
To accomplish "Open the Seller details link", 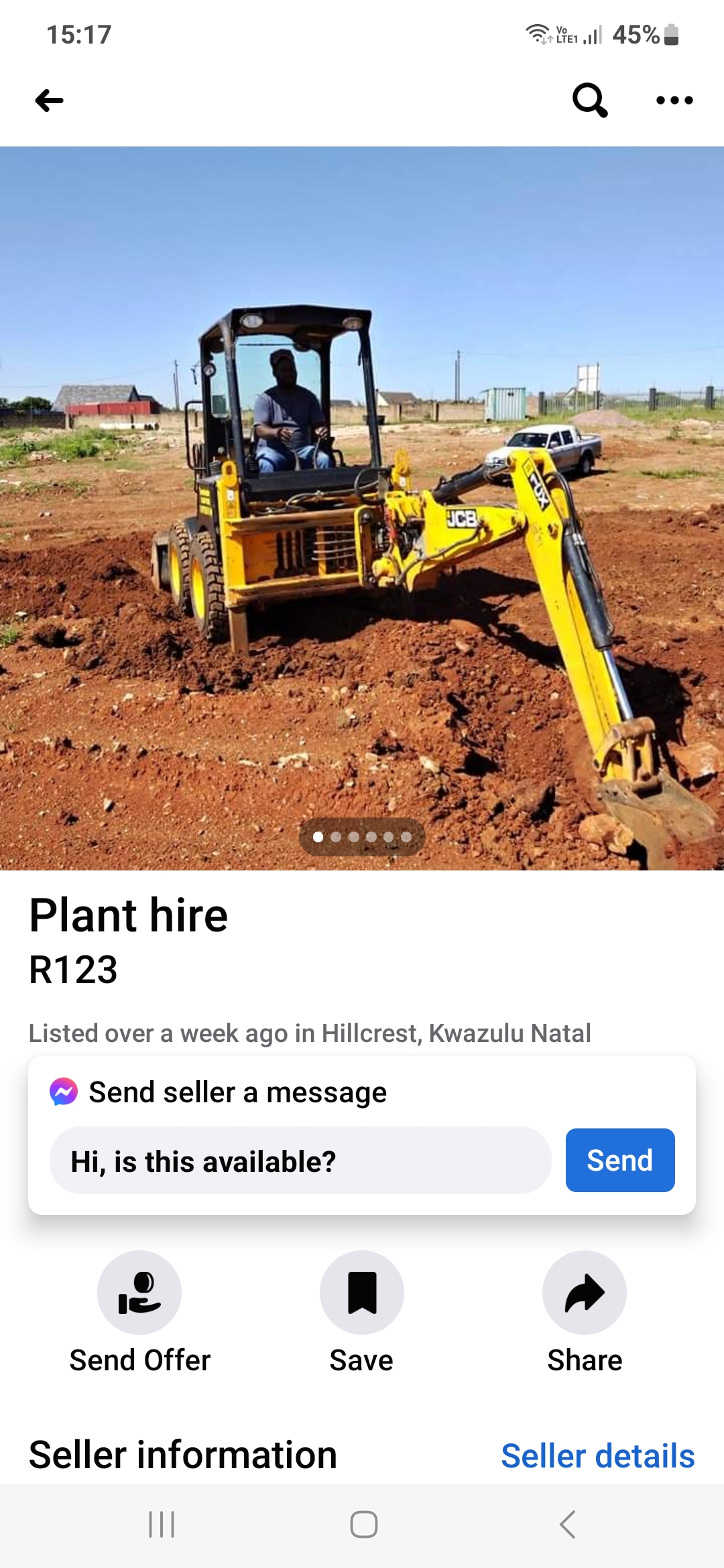I will click(x=597, y=1456).
